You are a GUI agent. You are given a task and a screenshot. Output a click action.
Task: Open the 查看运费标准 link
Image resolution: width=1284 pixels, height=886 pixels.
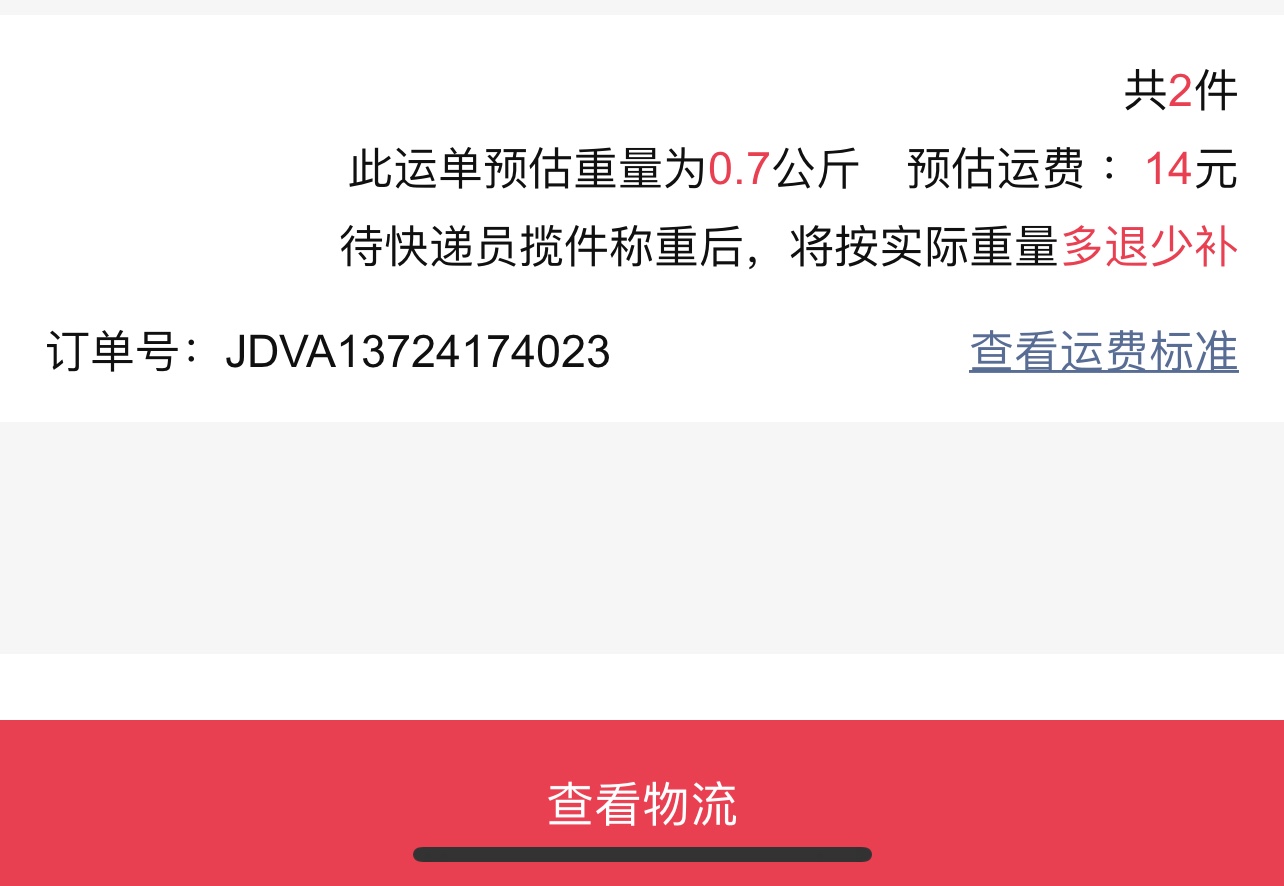[x=1103, y=352]
